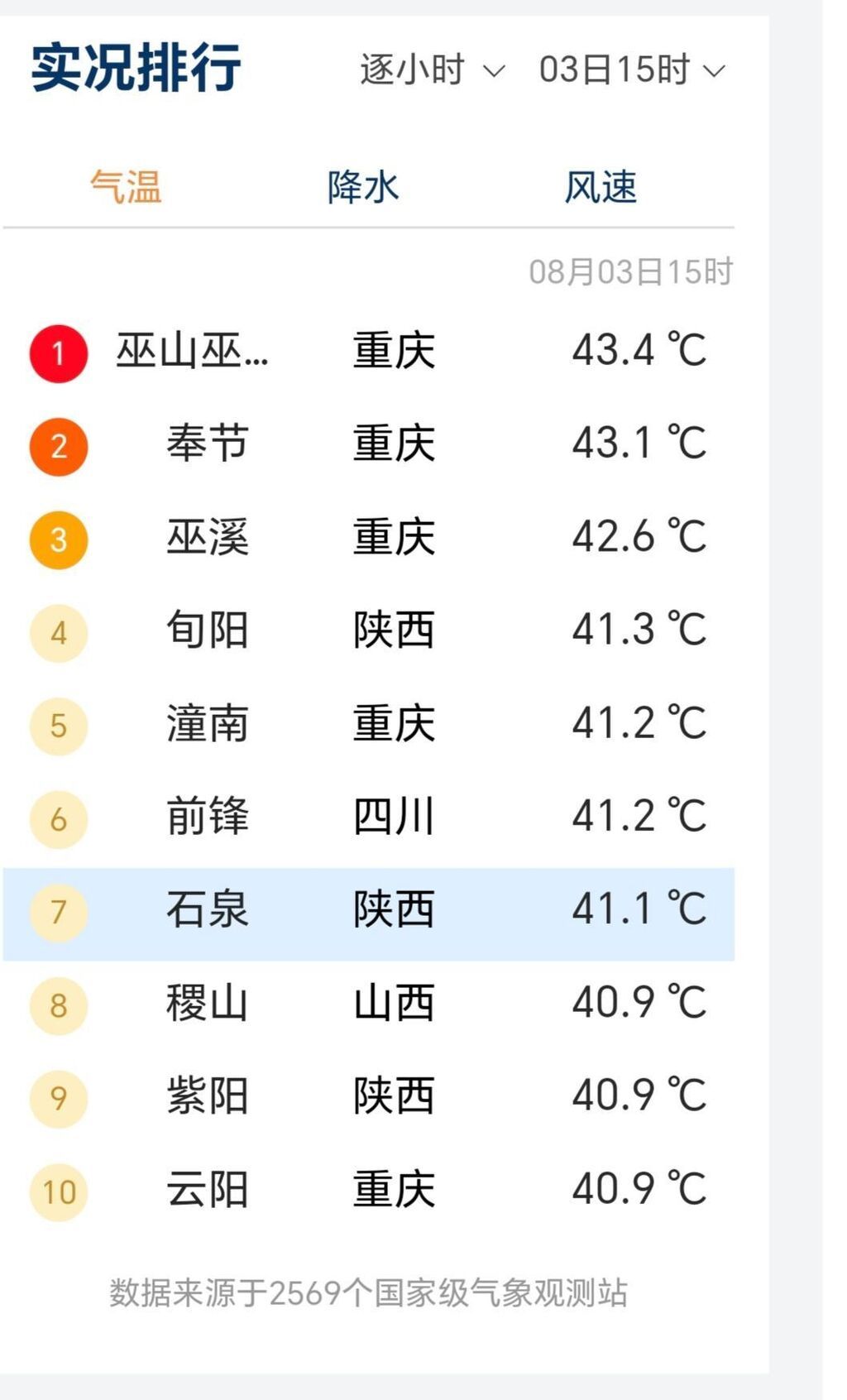Open the first-ranked 巫山 重庆 row
The height and width of the screenshot is (1400, 847).
[x=368, y=351]
